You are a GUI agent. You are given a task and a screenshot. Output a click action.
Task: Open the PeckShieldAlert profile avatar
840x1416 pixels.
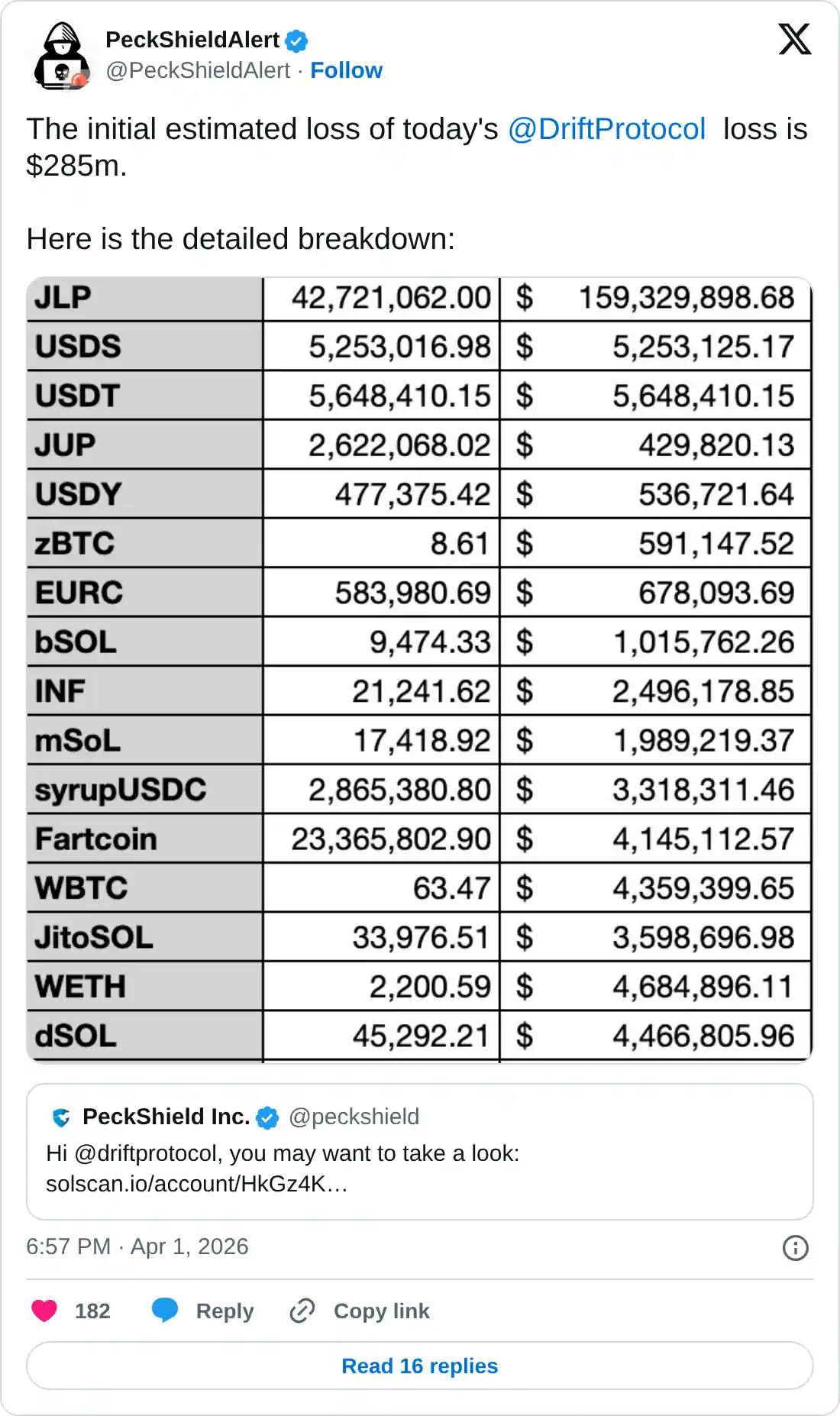pyautogui.click(x=63, y=56)
